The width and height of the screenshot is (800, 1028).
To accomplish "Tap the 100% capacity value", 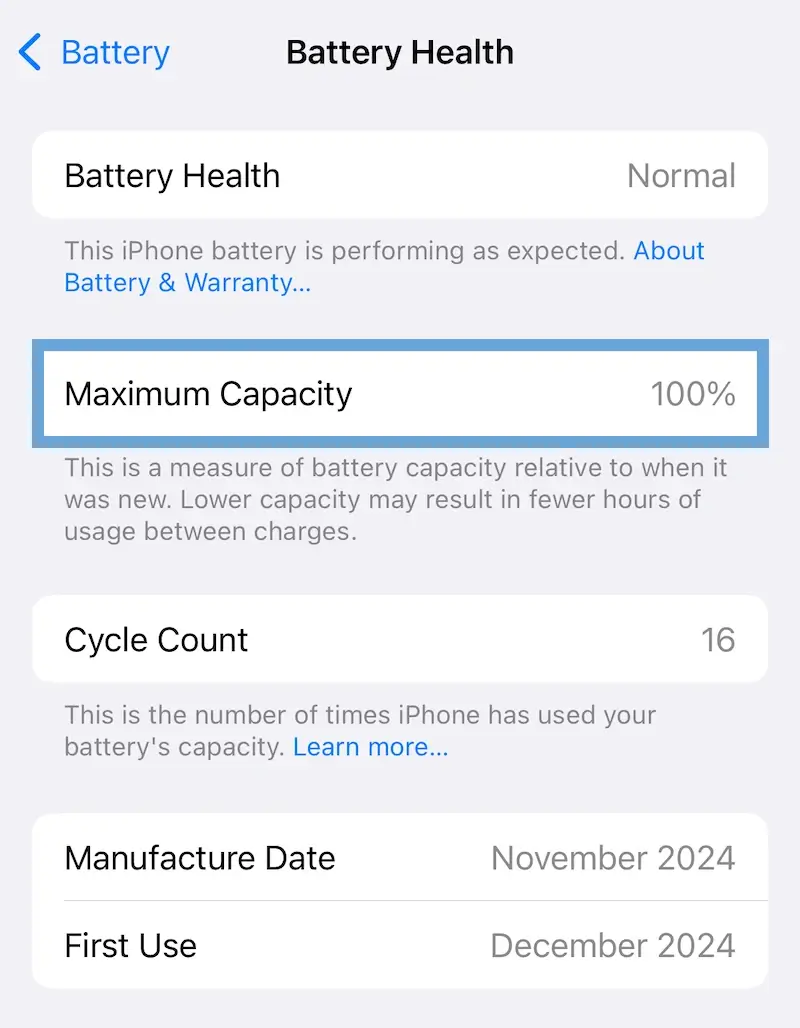I will pyautogui.click(x=694, y=394).
